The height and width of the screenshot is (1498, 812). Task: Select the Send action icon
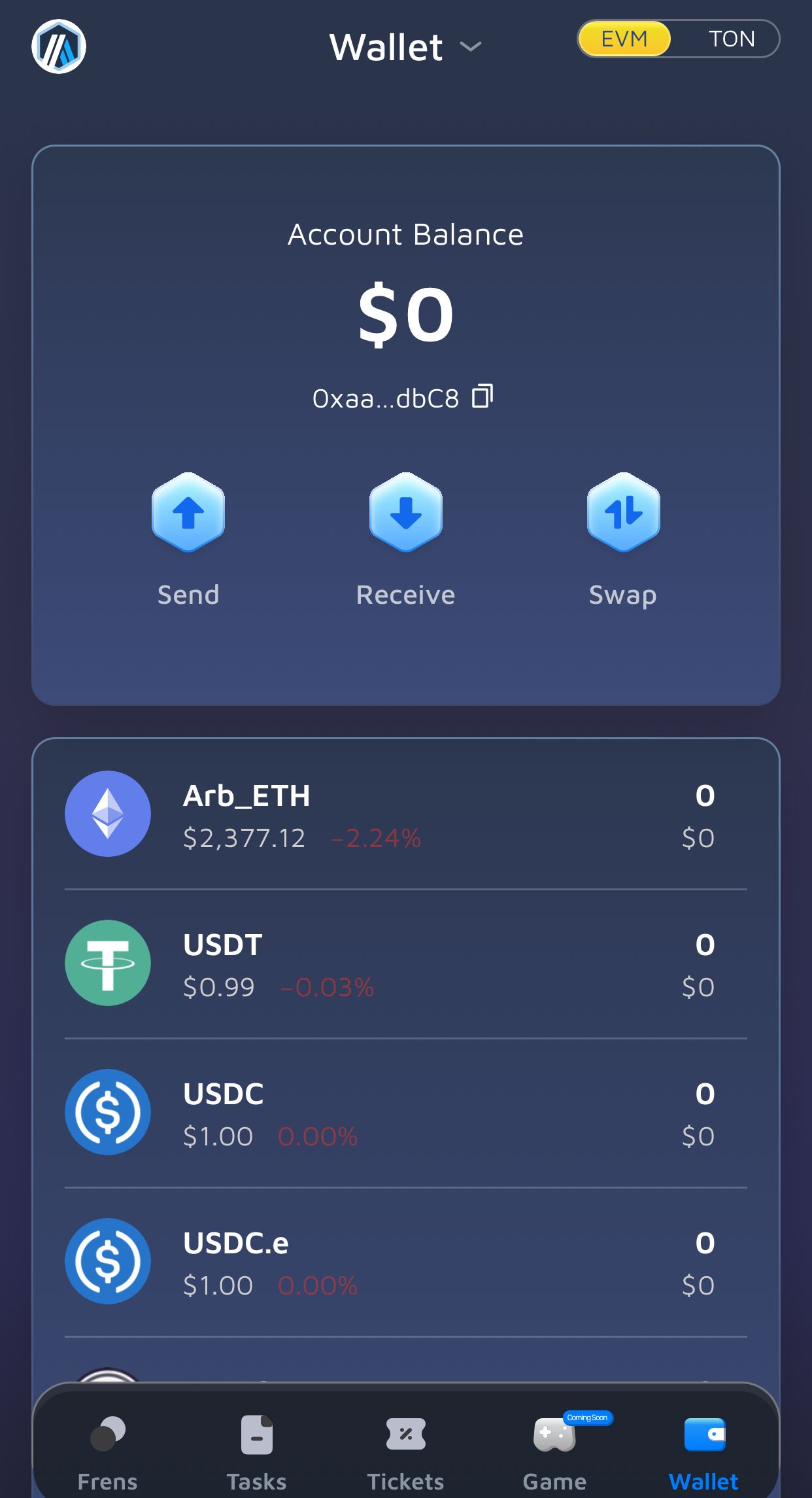[x=188, y=515]
